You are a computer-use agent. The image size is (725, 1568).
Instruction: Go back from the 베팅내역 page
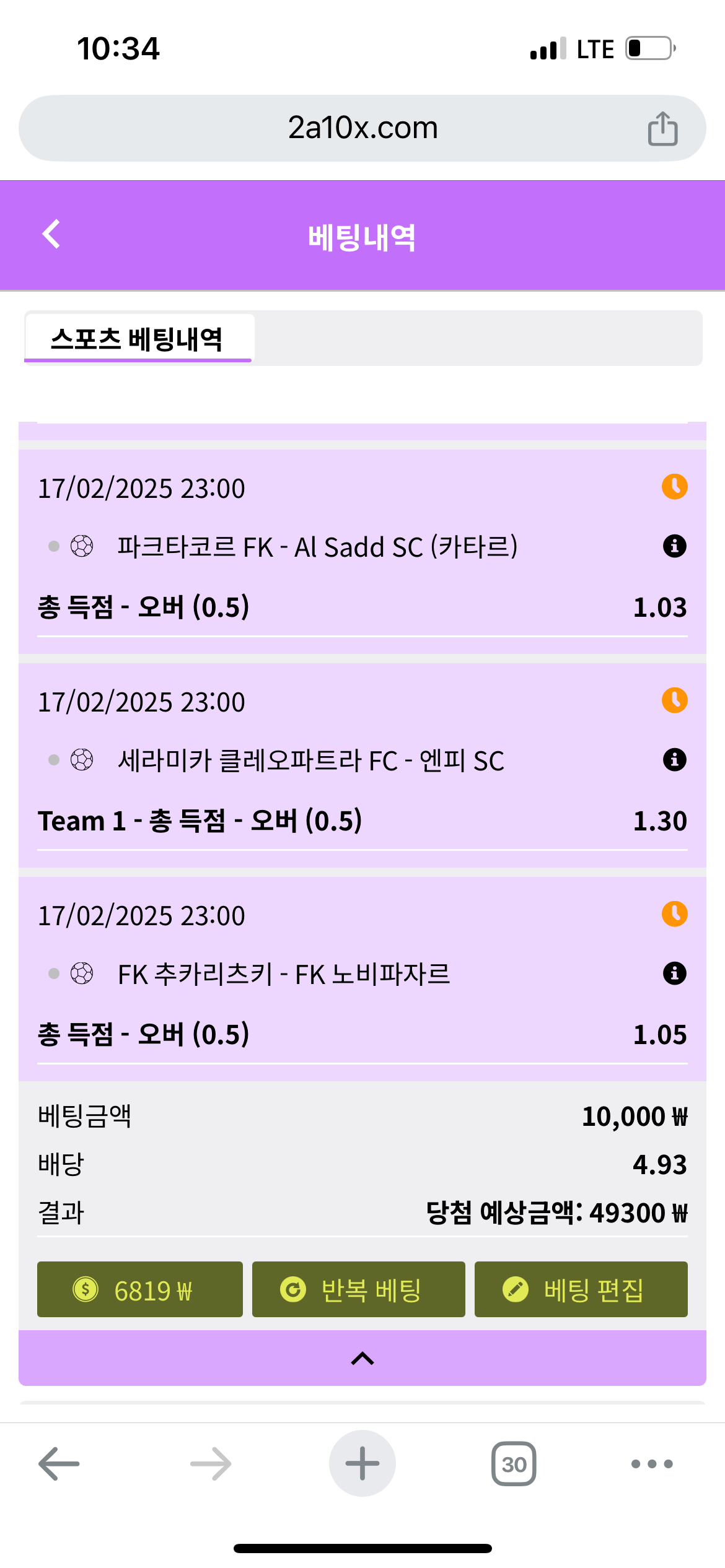[51, 235]
